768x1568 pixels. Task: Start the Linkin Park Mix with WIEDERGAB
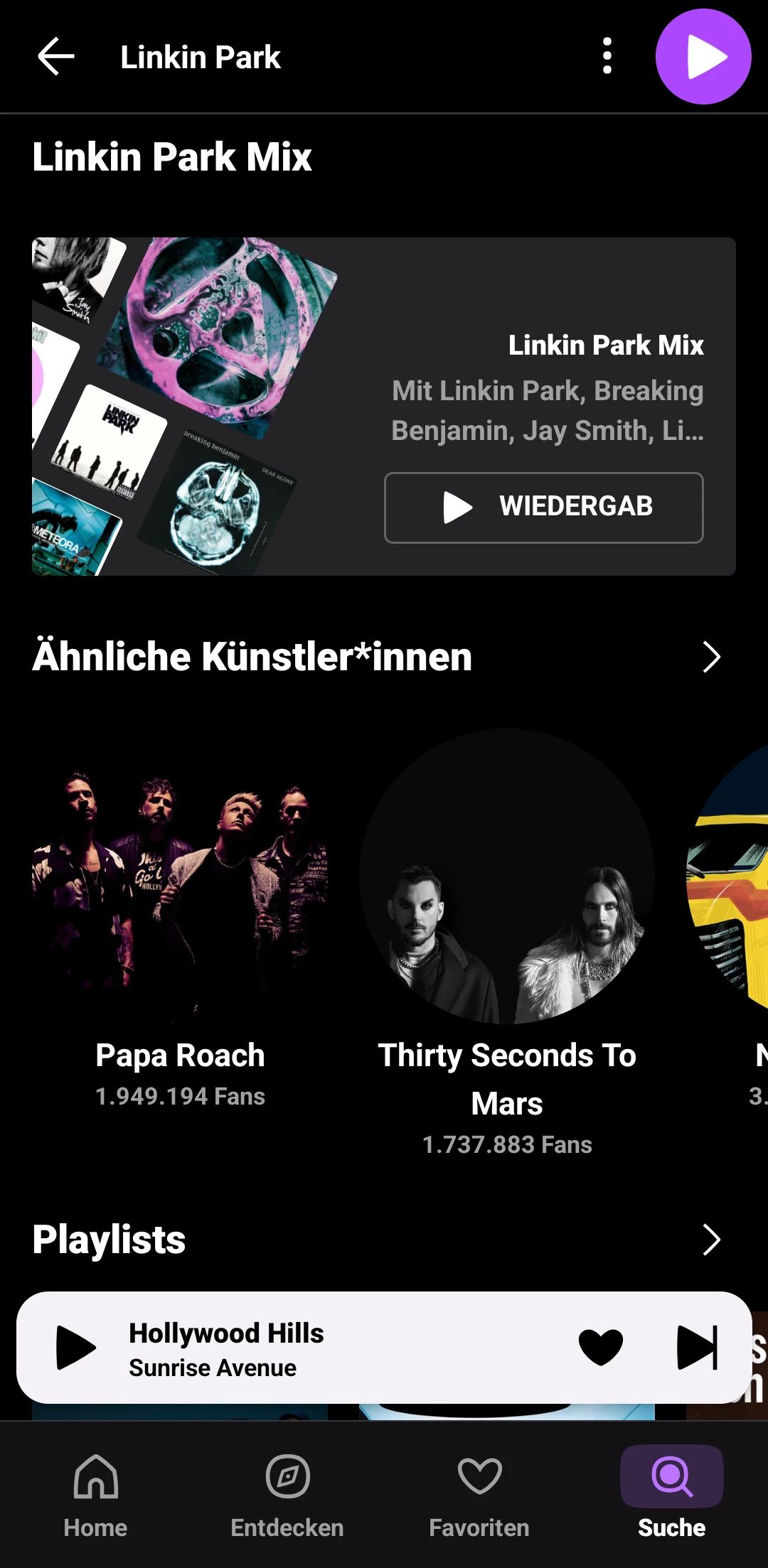point(544,508)
